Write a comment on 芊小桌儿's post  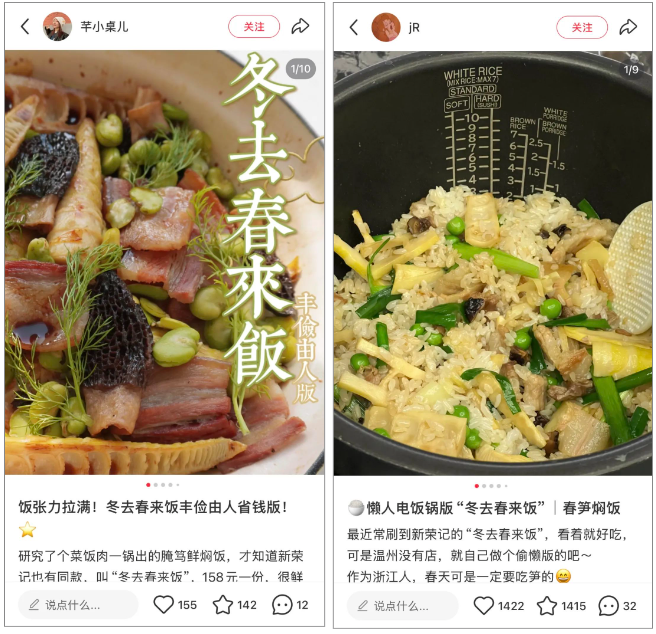click(x=78, y=605)
